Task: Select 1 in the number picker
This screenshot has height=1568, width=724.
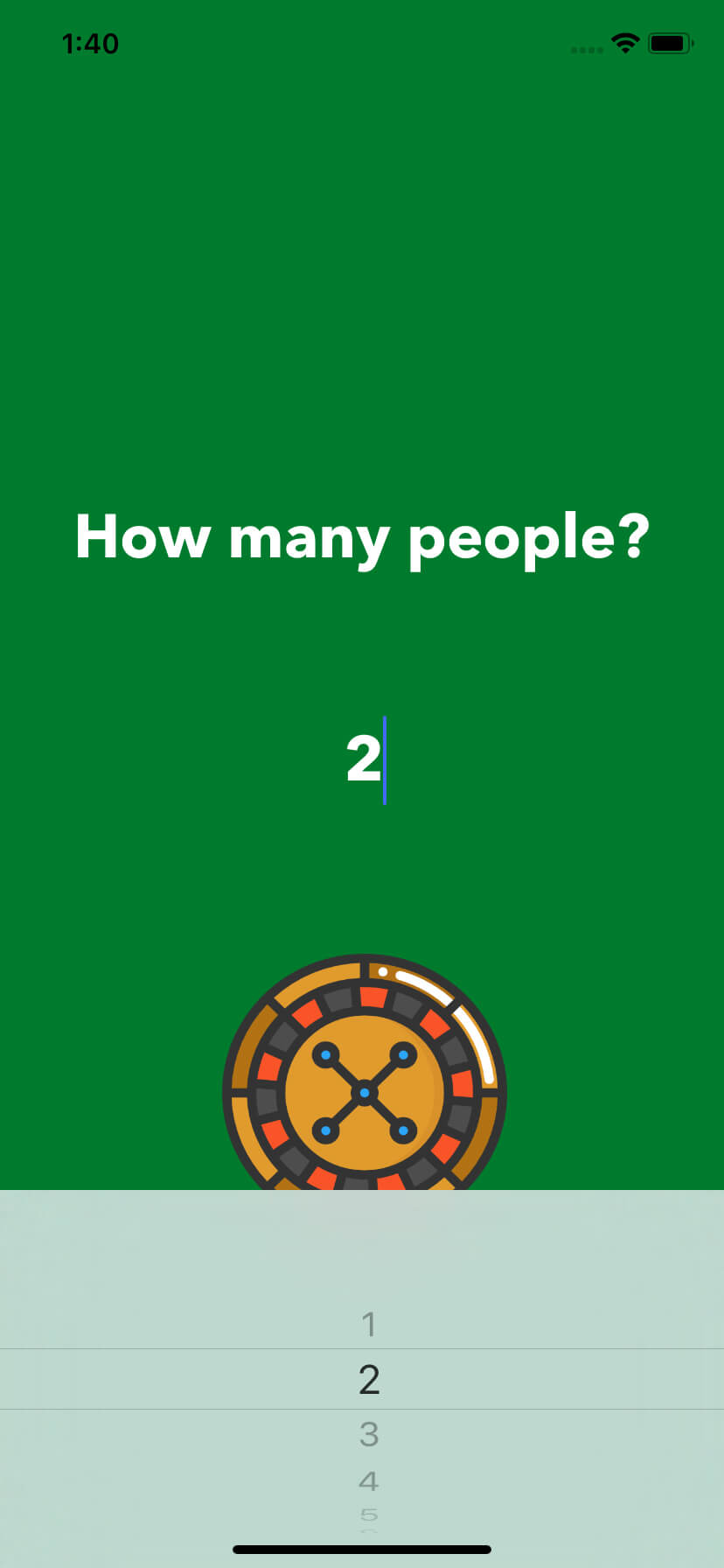Action: tap(368, 1324)
